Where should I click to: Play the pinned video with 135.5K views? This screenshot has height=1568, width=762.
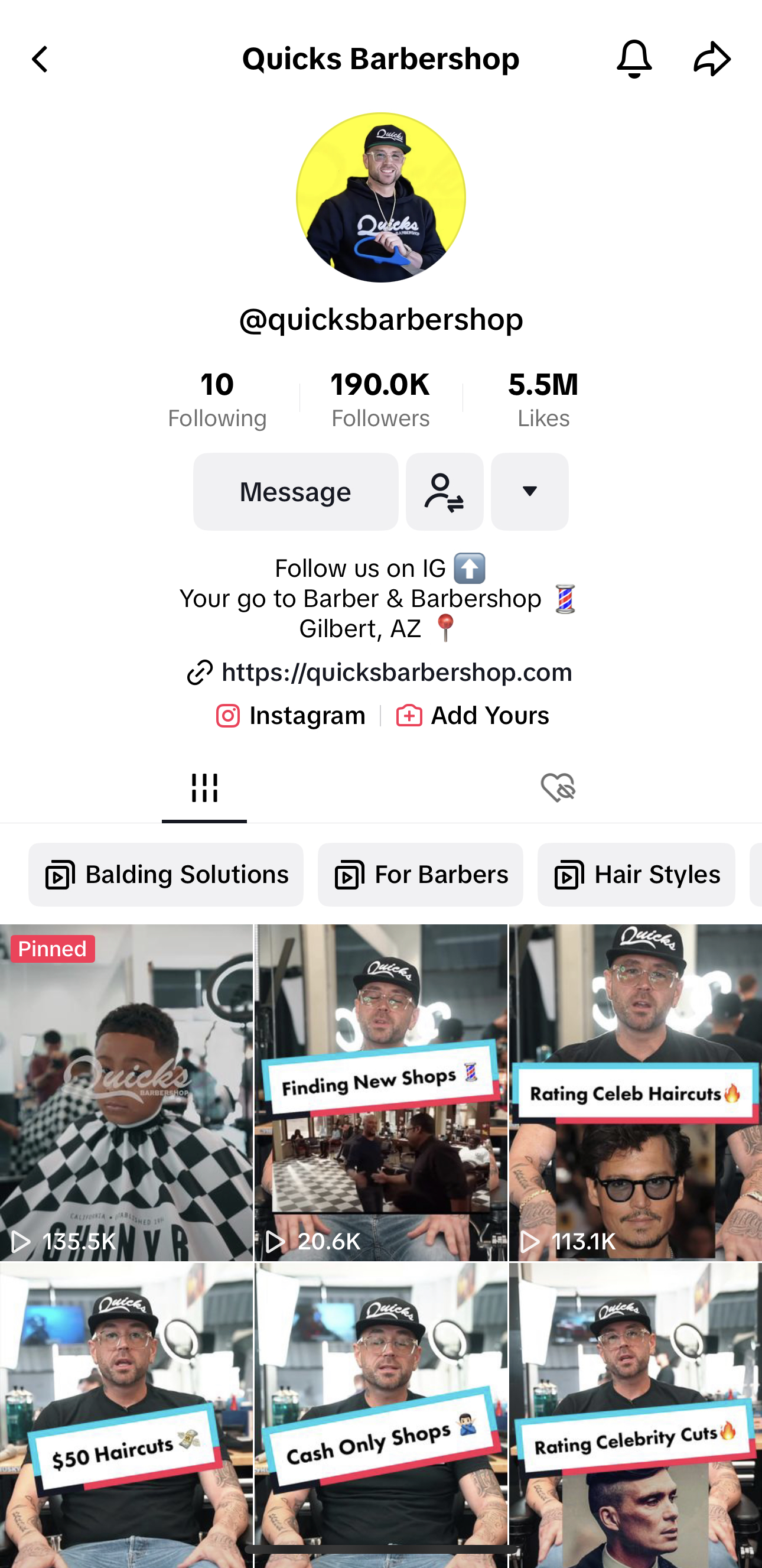126,1093
